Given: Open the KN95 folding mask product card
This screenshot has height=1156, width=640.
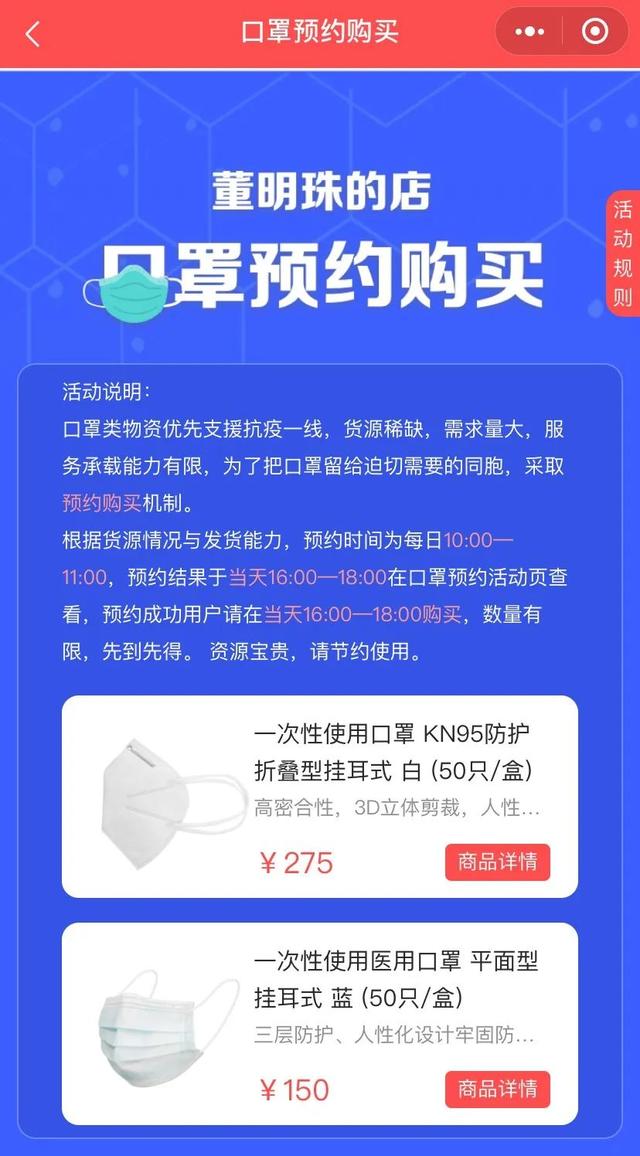Looking at the screenshot, I should (x=319, y=796).
